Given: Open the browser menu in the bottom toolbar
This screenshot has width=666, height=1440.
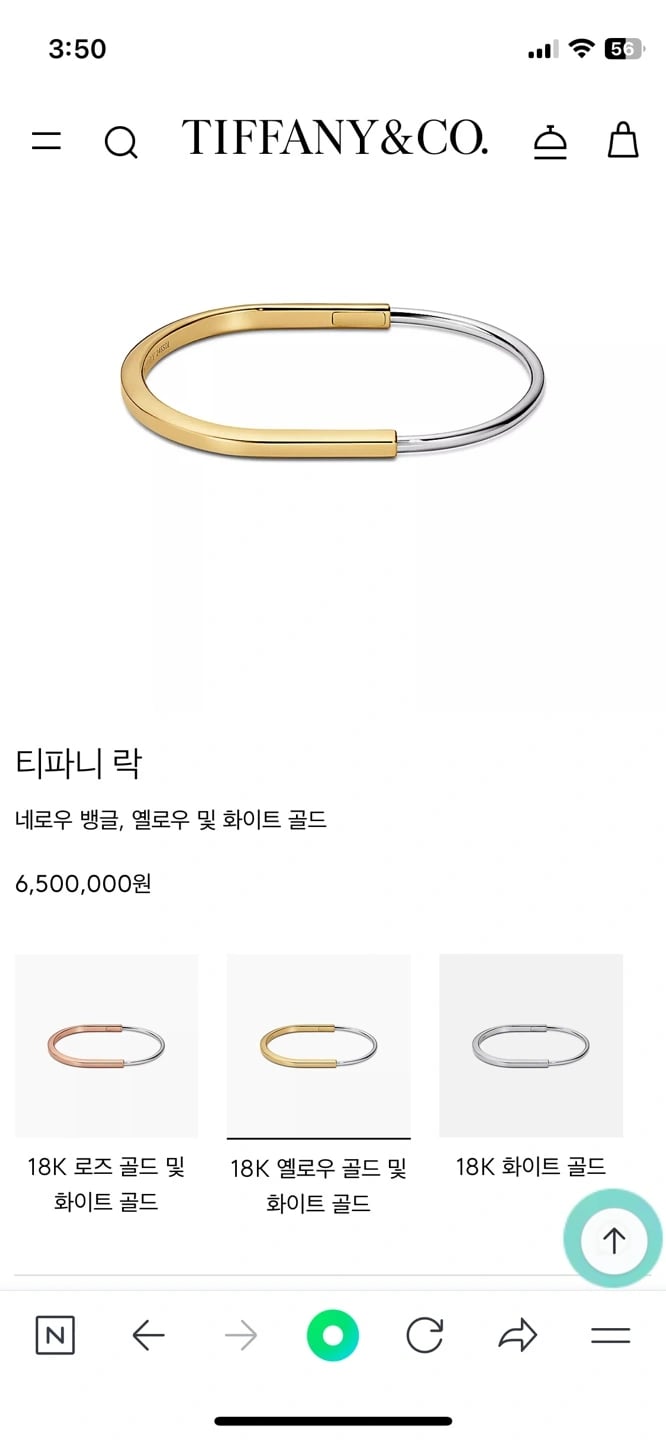Looking at the screenshot, I should (610, 1335).
